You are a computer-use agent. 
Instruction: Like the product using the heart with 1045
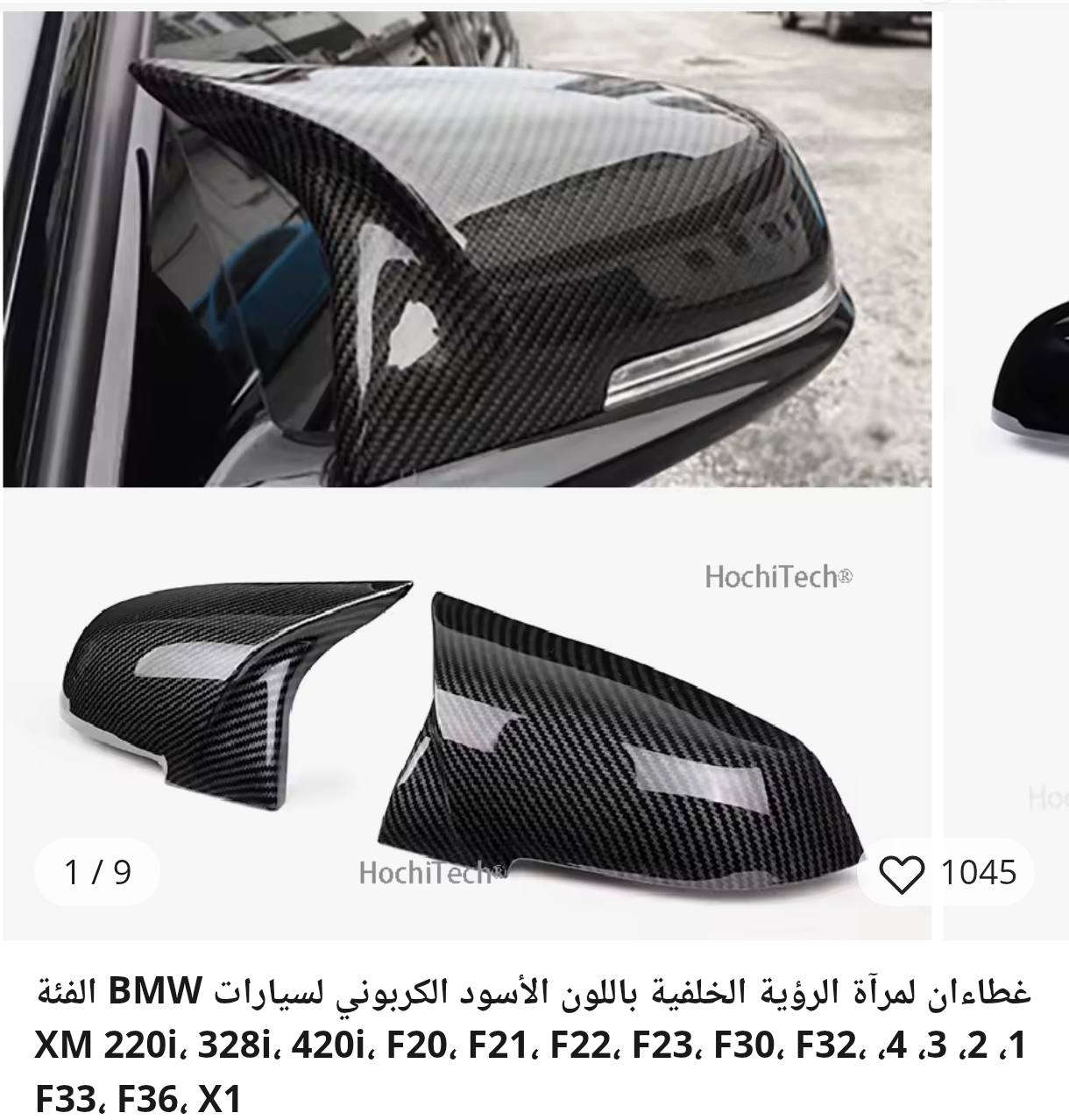click(x=902, y=874)
